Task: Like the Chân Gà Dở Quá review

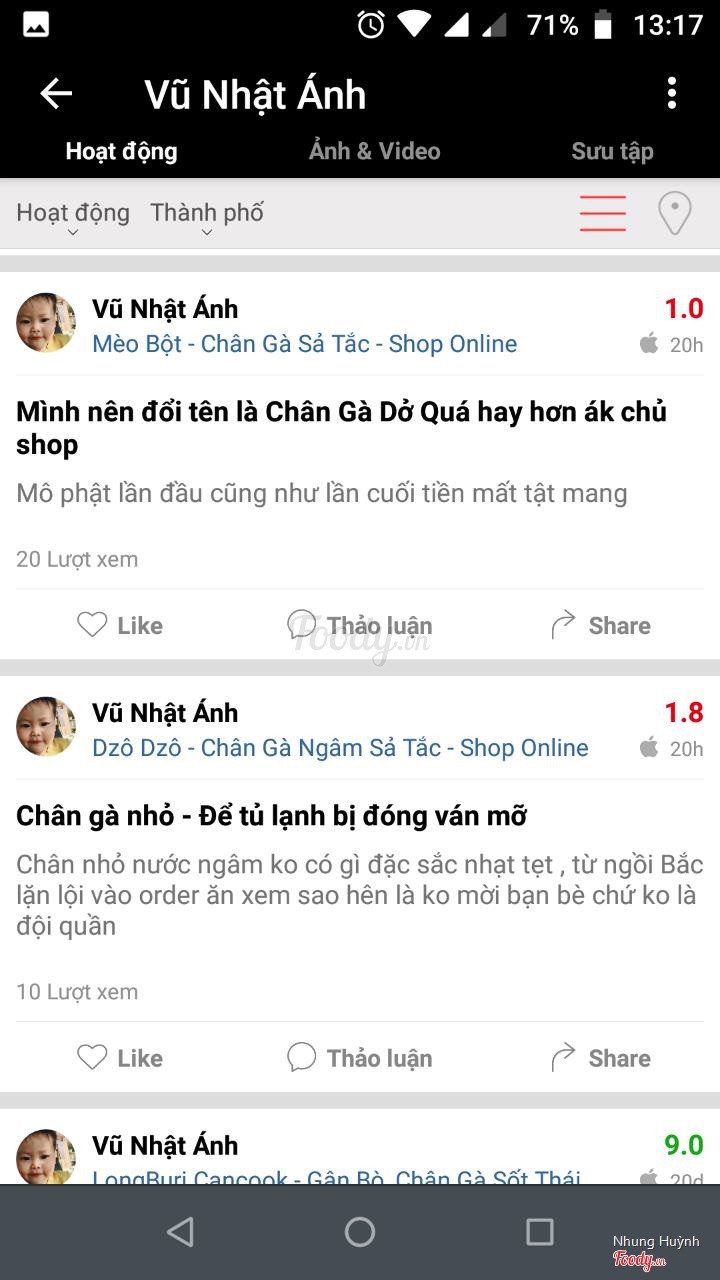Action: pyautogui.click(x=120, y=625)
